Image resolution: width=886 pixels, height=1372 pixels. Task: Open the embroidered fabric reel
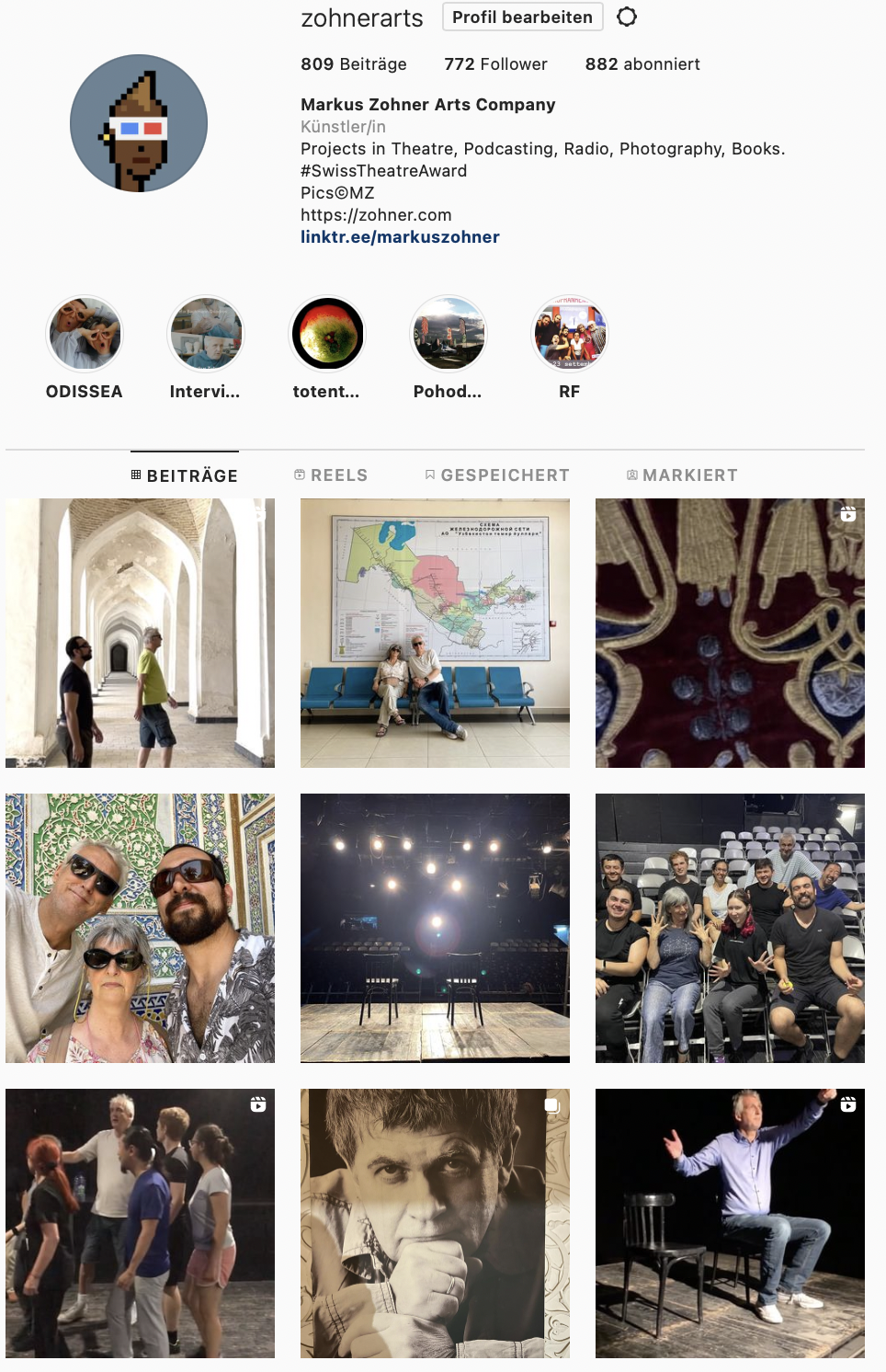(x=730, y=633)
